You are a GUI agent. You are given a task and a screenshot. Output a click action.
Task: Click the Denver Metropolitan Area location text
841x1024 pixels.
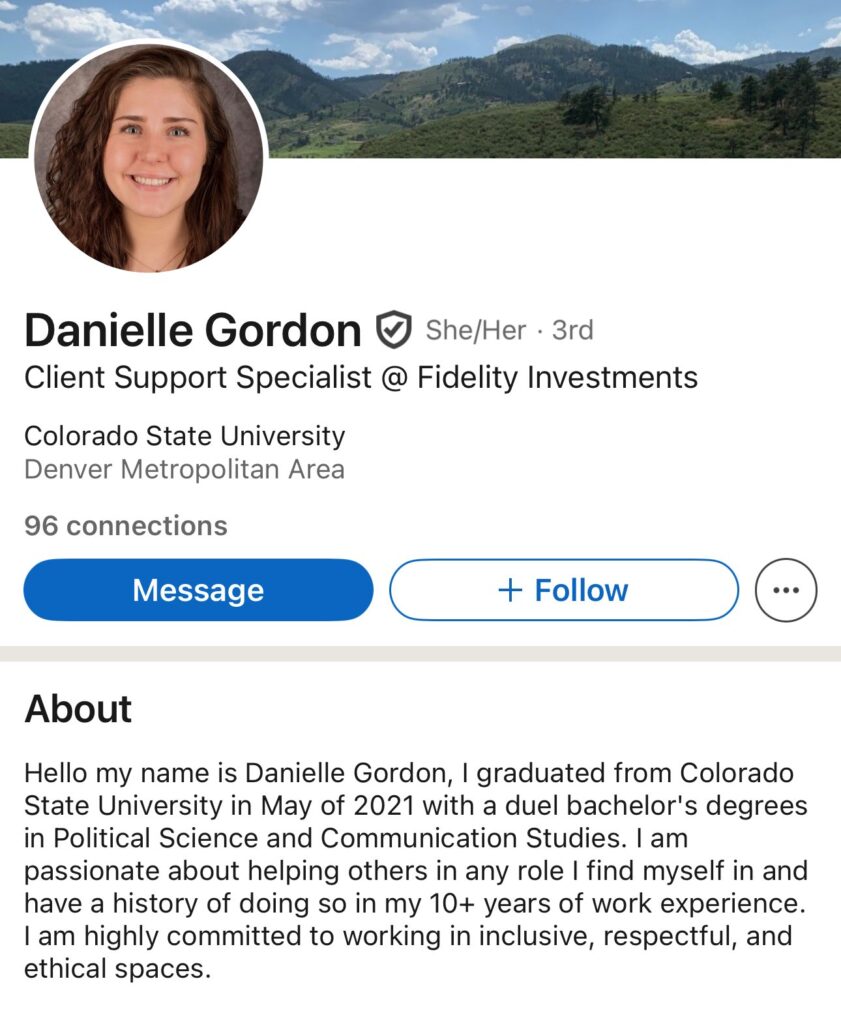(185, 470)
